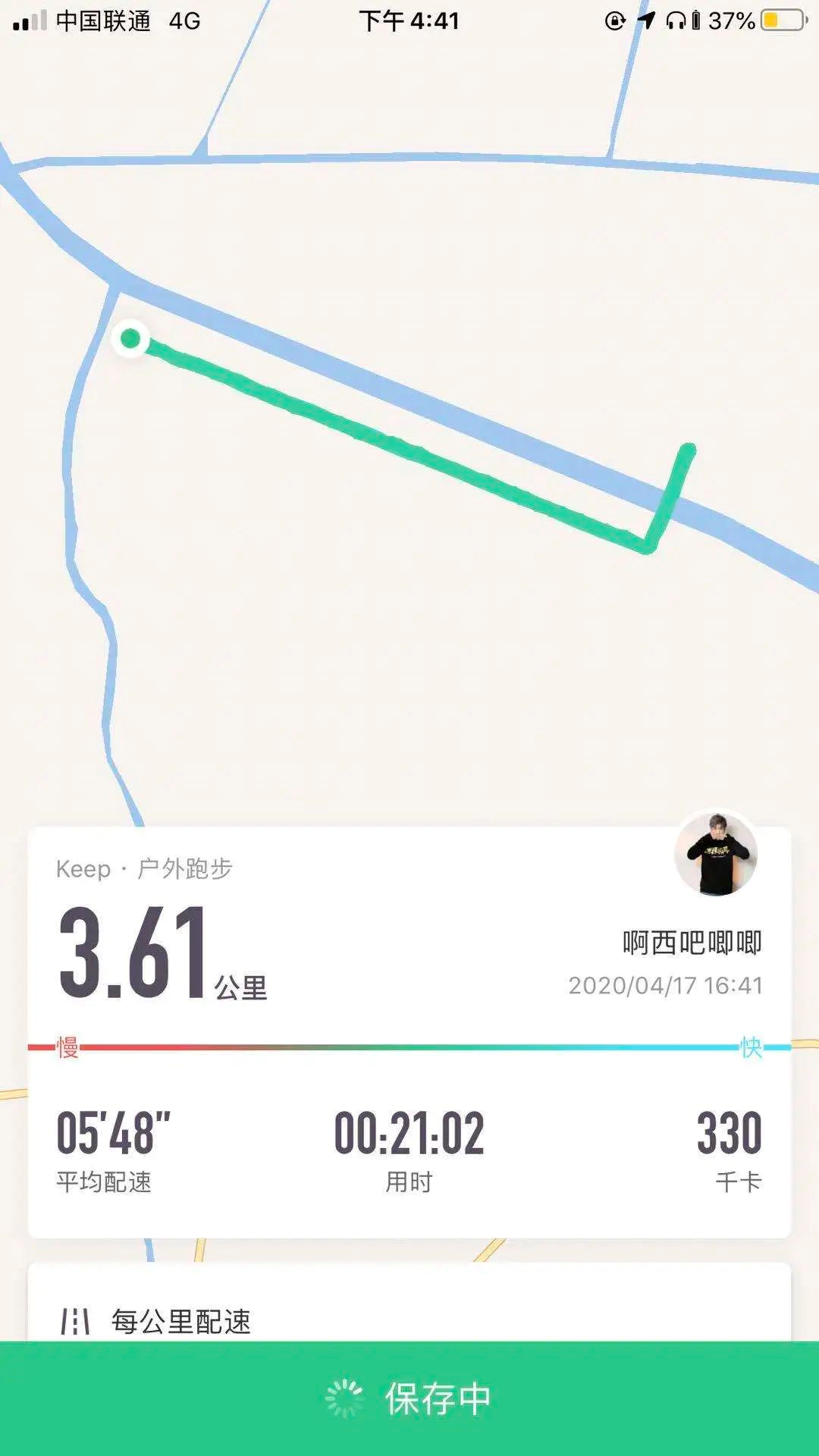819x1456 pixels.
Task: Tap the 保存中 save button
Action: click(409, 1398)
